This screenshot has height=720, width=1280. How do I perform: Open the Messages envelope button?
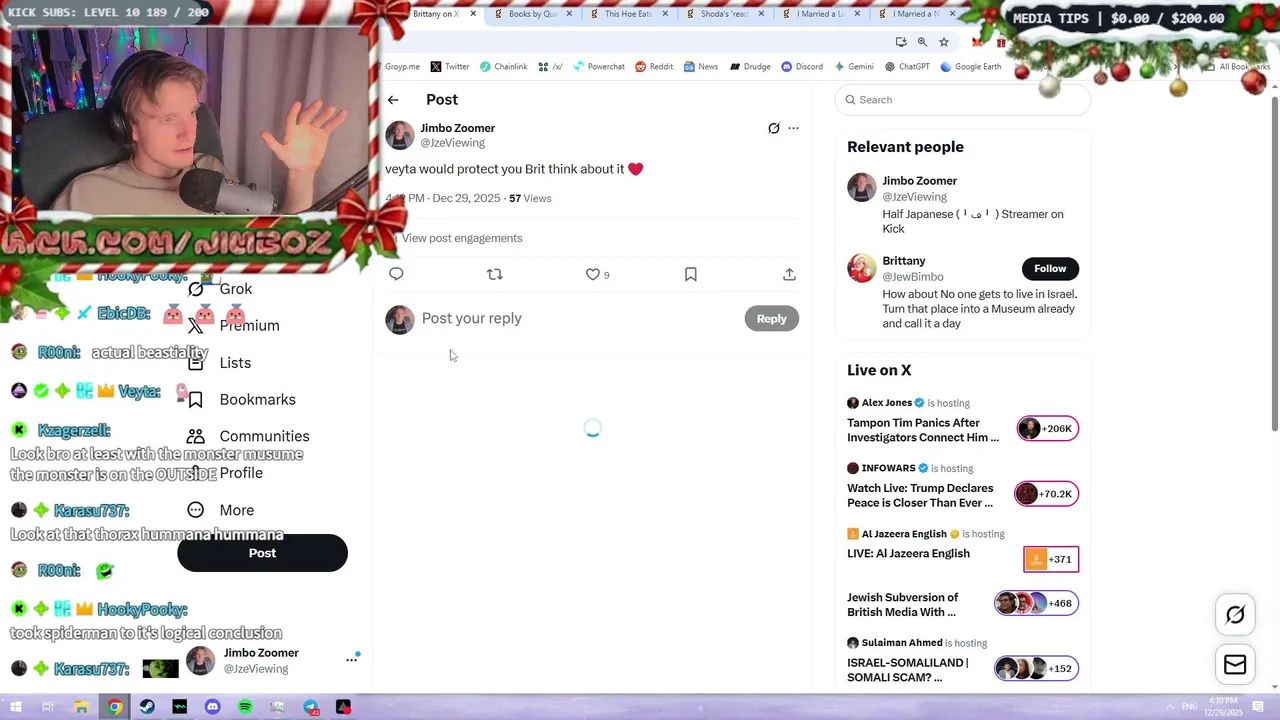pos(1235,665)
